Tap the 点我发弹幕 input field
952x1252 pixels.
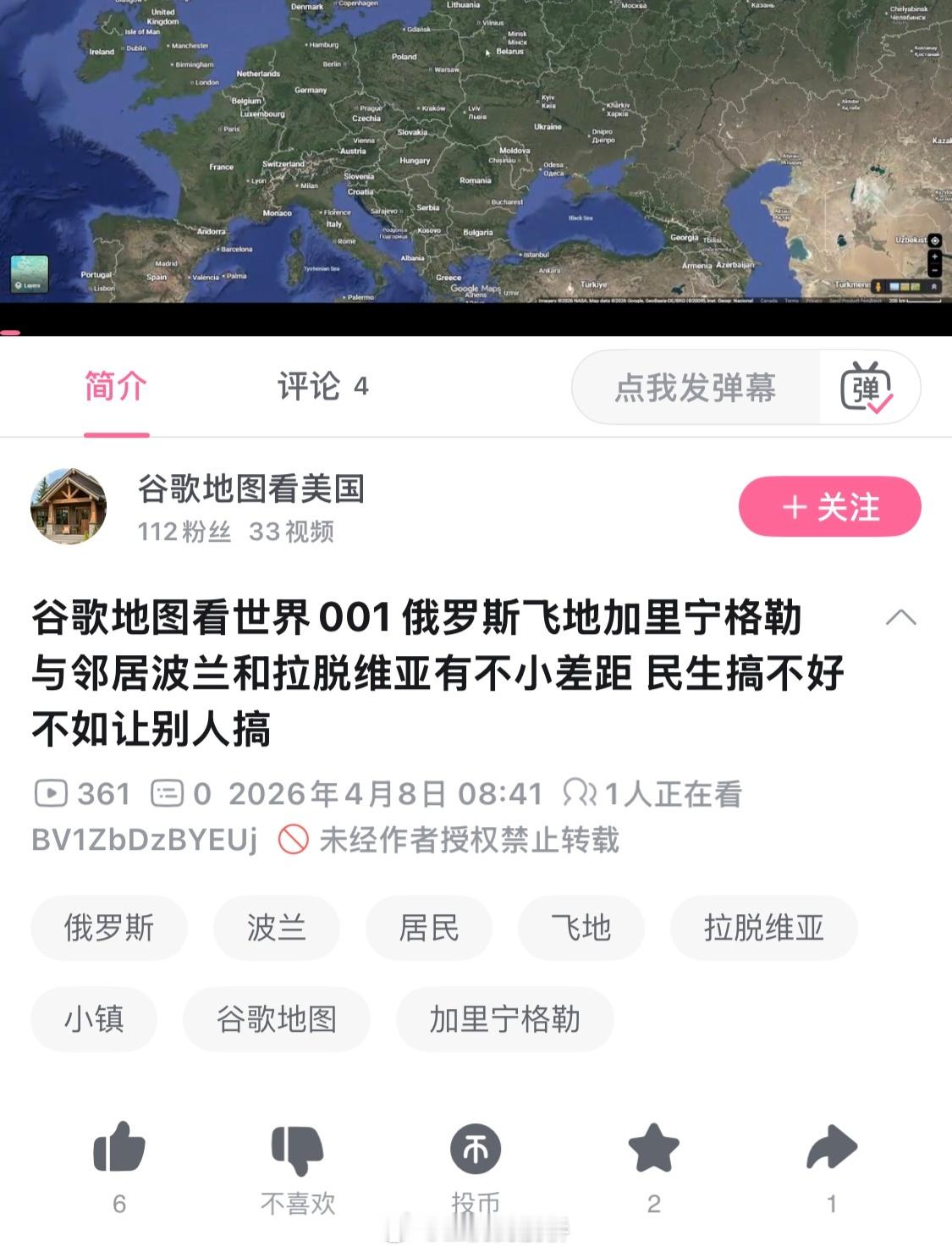[694, 387]
